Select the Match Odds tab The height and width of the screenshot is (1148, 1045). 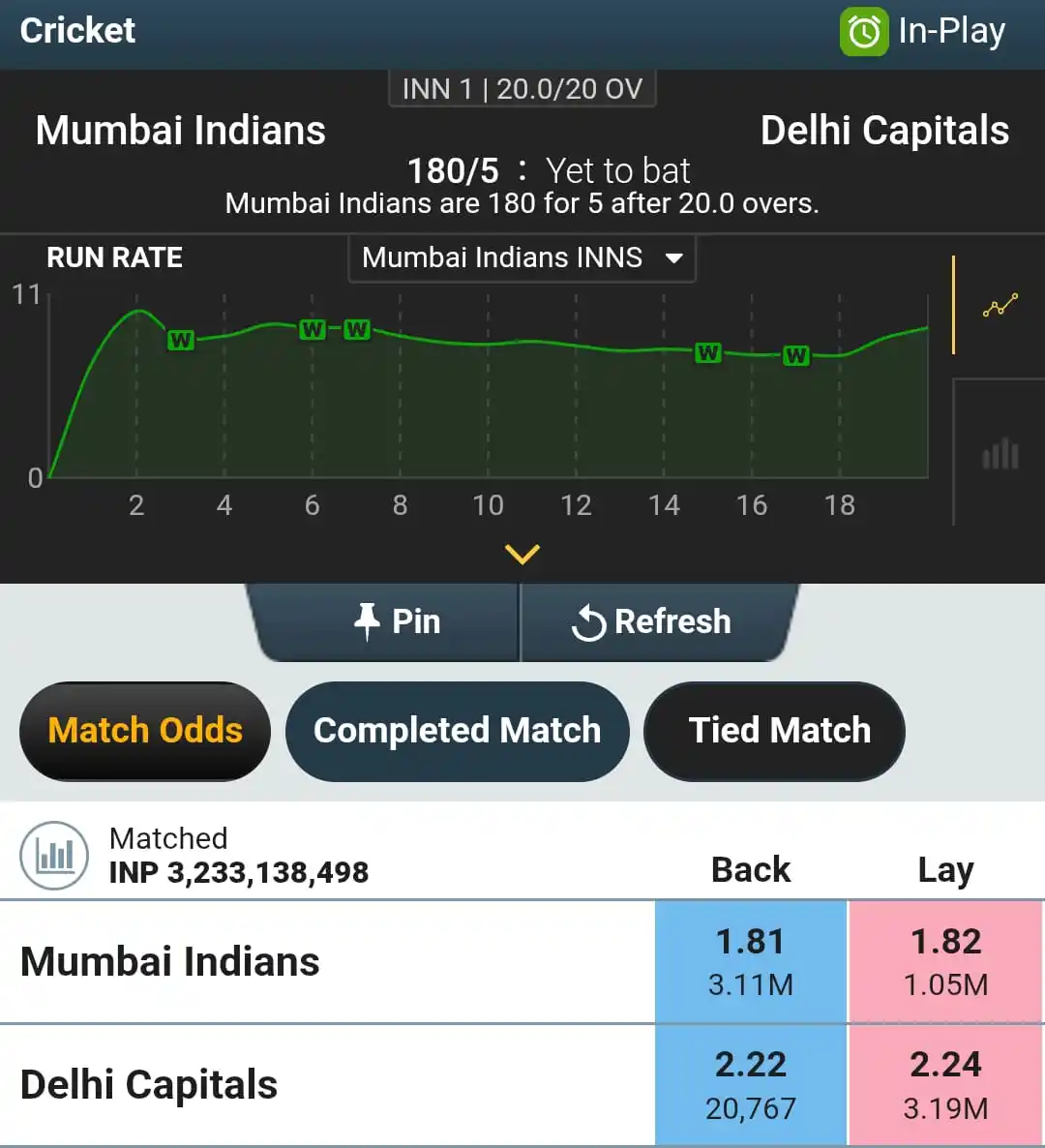pos(145,731)
